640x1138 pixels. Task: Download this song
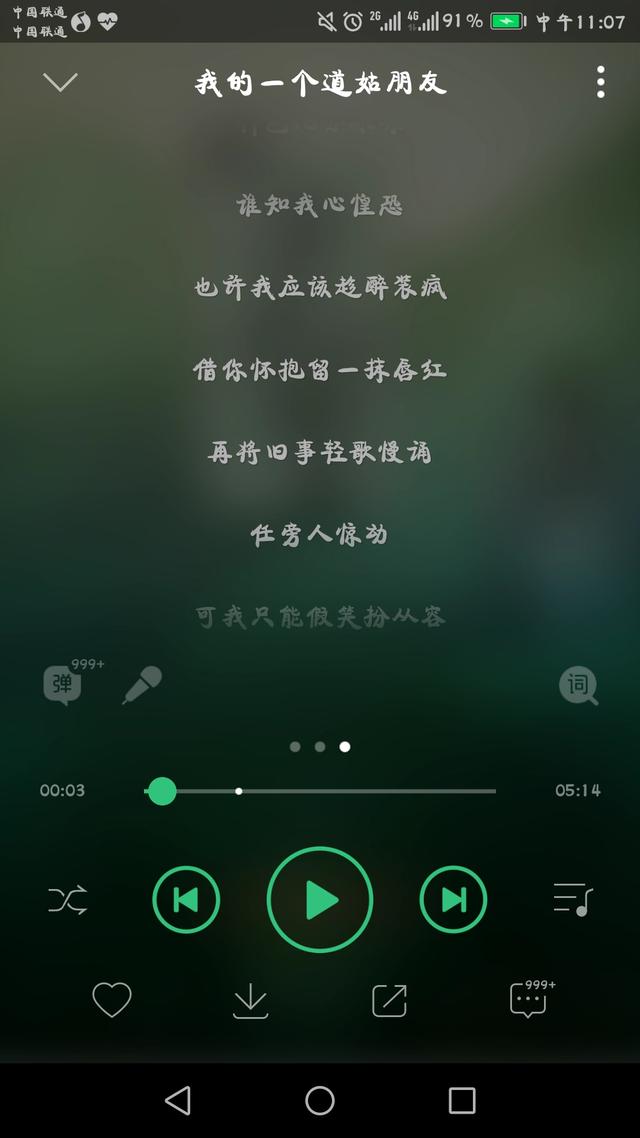pos(250,1001)
